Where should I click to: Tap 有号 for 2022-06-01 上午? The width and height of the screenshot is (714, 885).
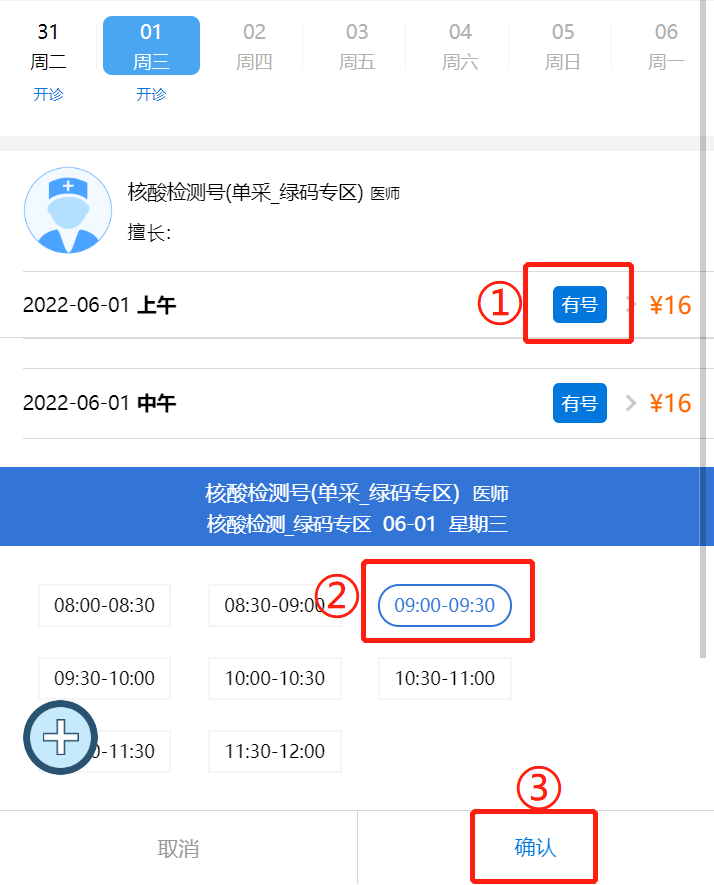(x=580, y=305)
